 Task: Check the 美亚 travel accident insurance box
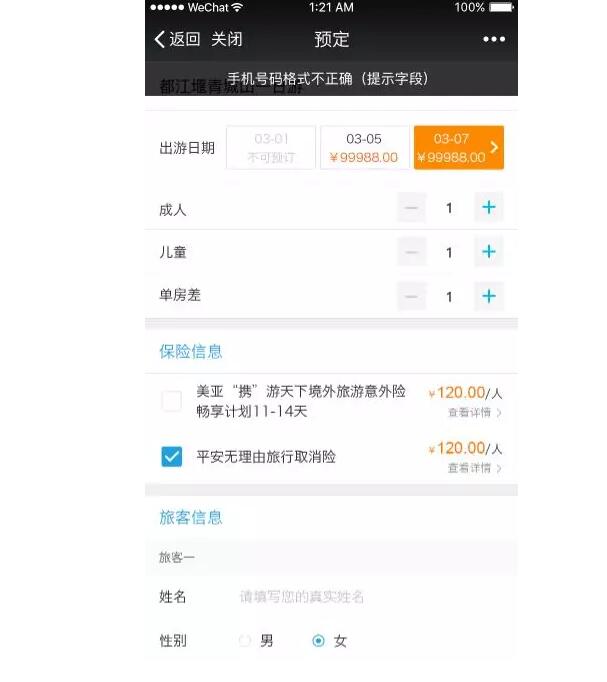click(x=172, y=401)
